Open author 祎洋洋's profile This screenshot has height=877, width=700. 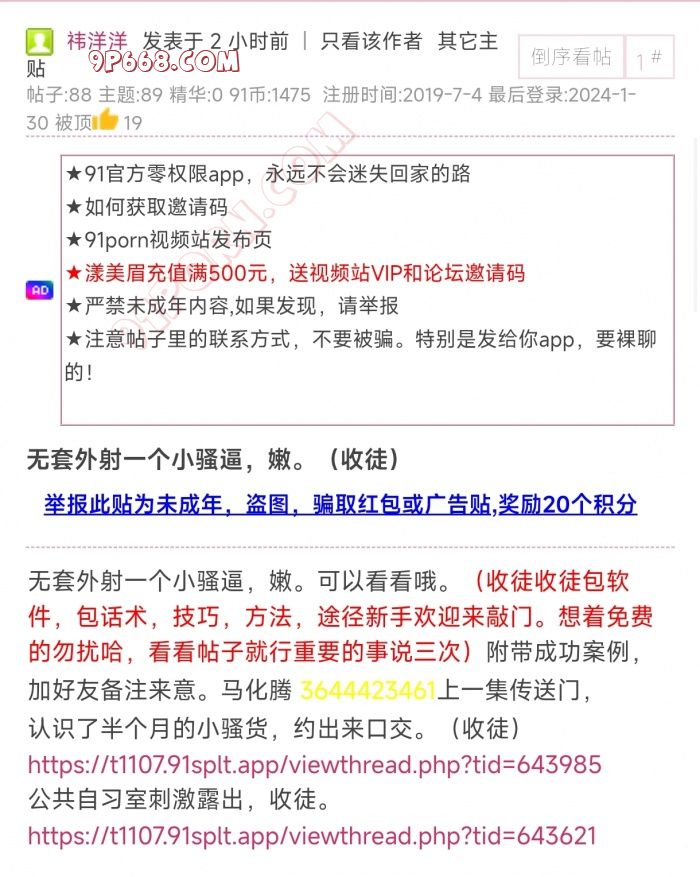coord(96,41)
